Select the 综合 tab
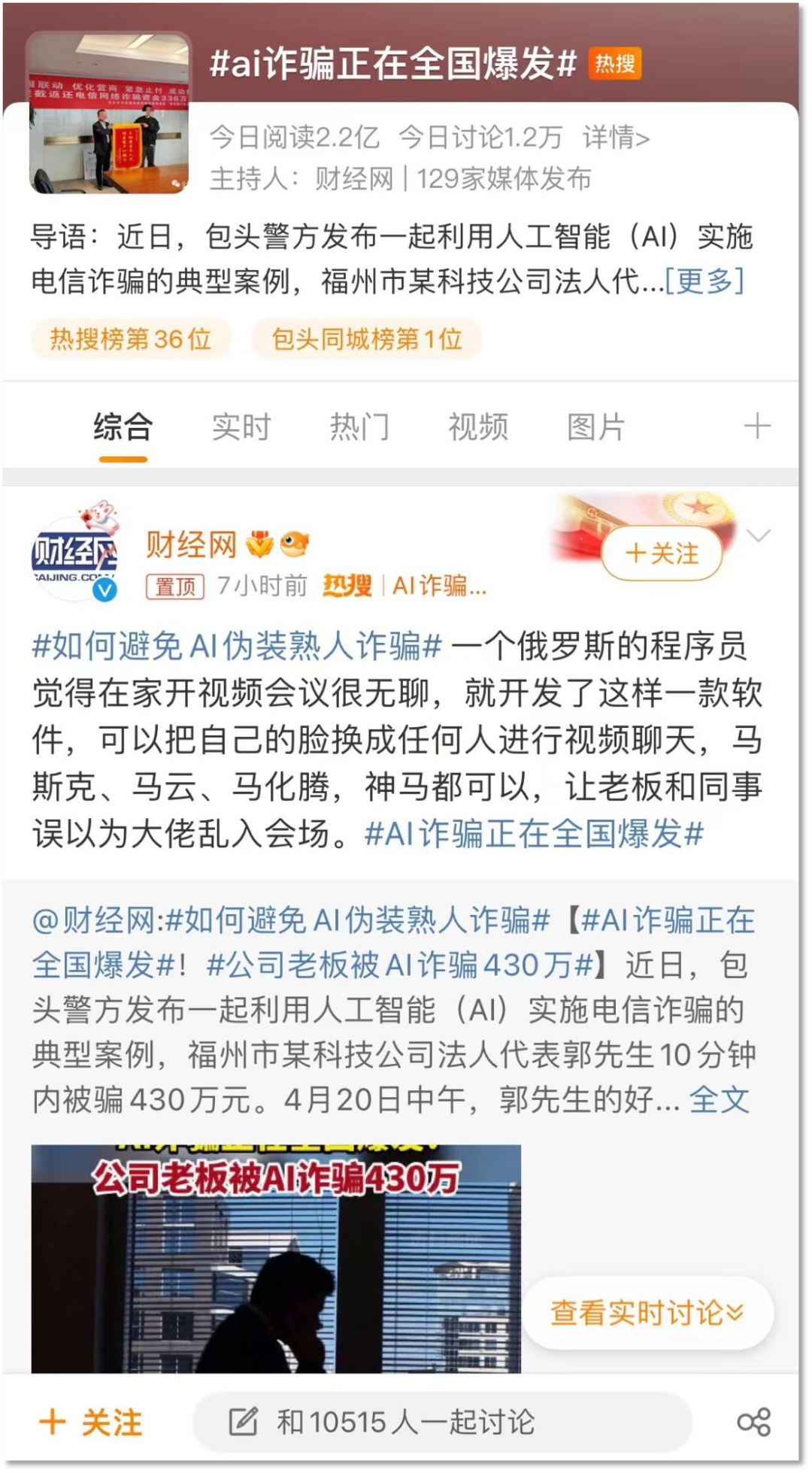The height and width of the screenshot is (1473, 812). pyautogui.click(x=123, y=427)
